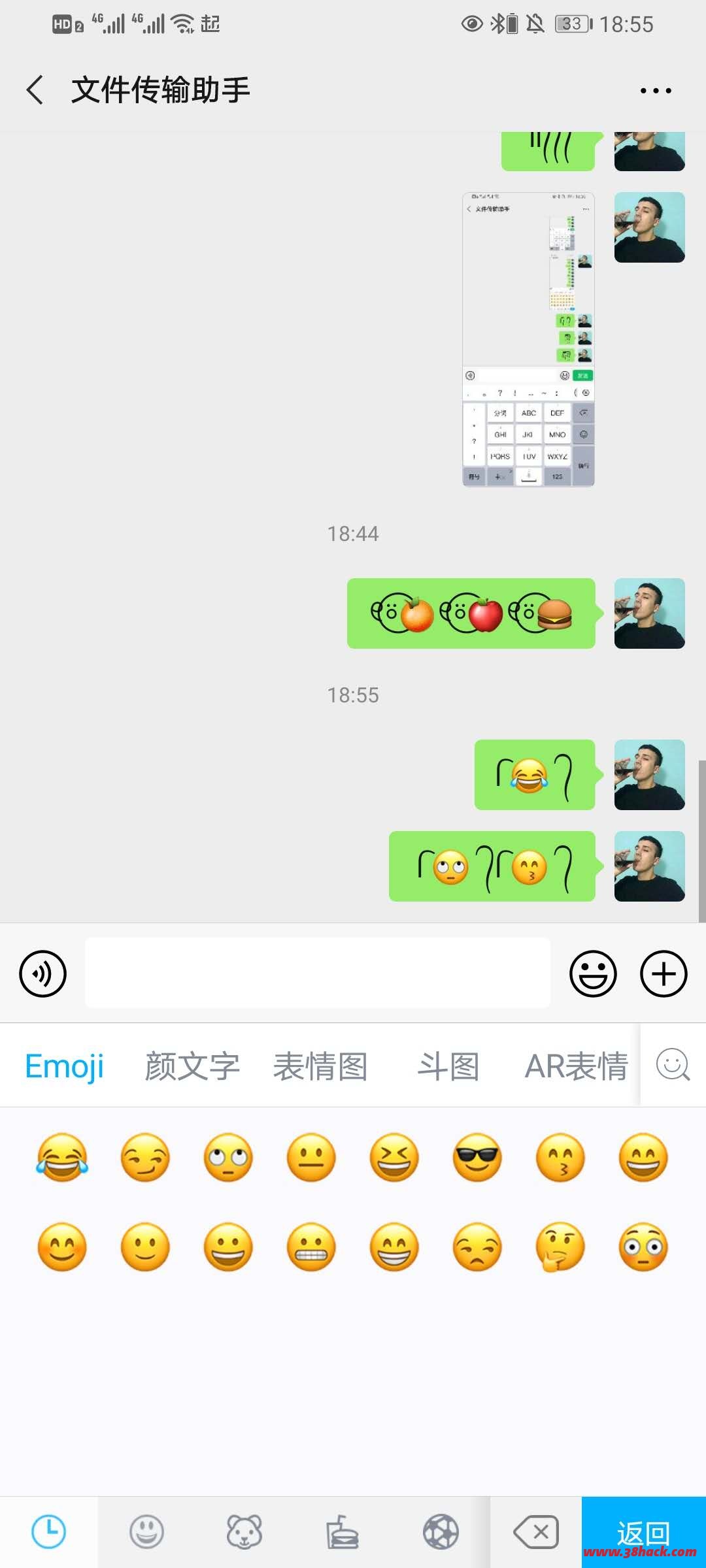Open the shared screenshot image in chat

pyautogui.click(x=528, y=340)
